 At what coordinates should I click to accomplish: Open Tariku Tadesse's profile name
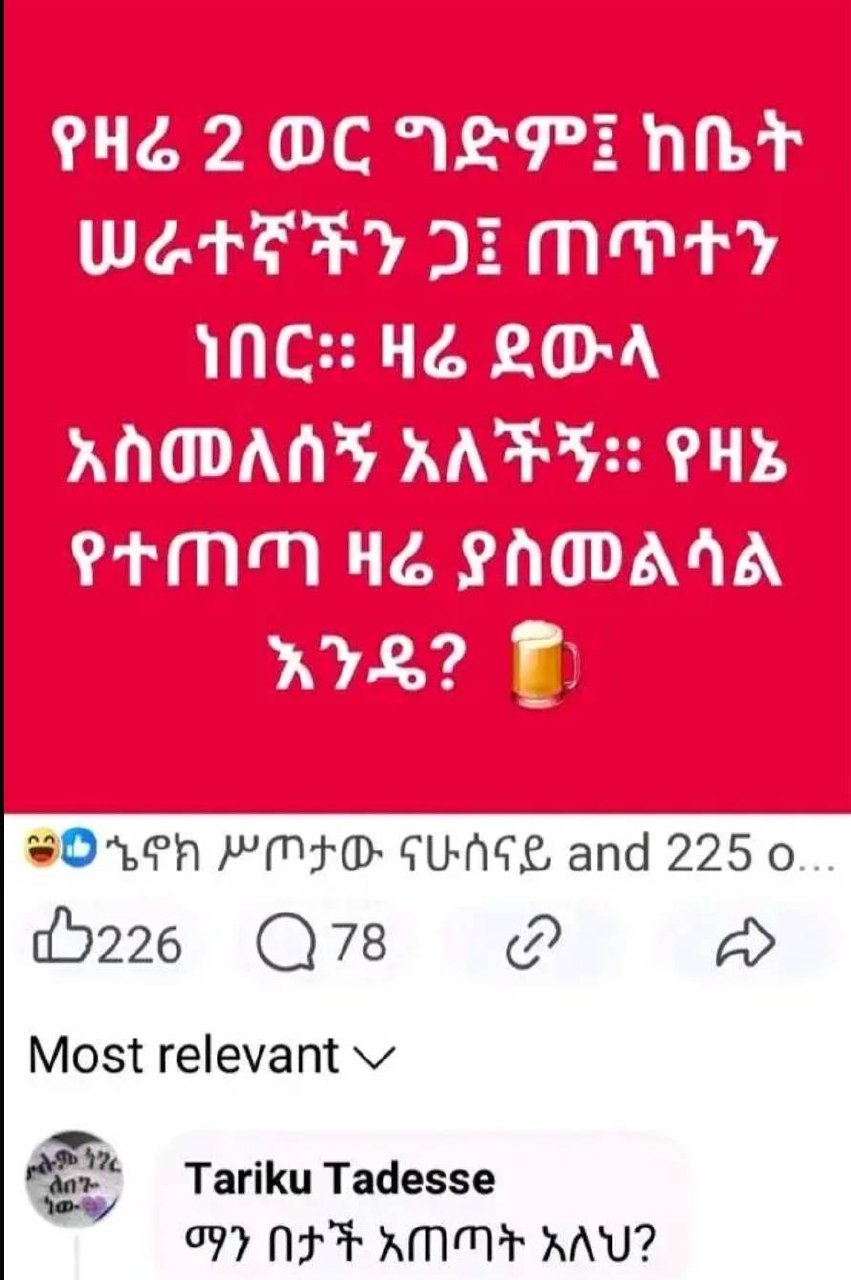(340, 1180)
